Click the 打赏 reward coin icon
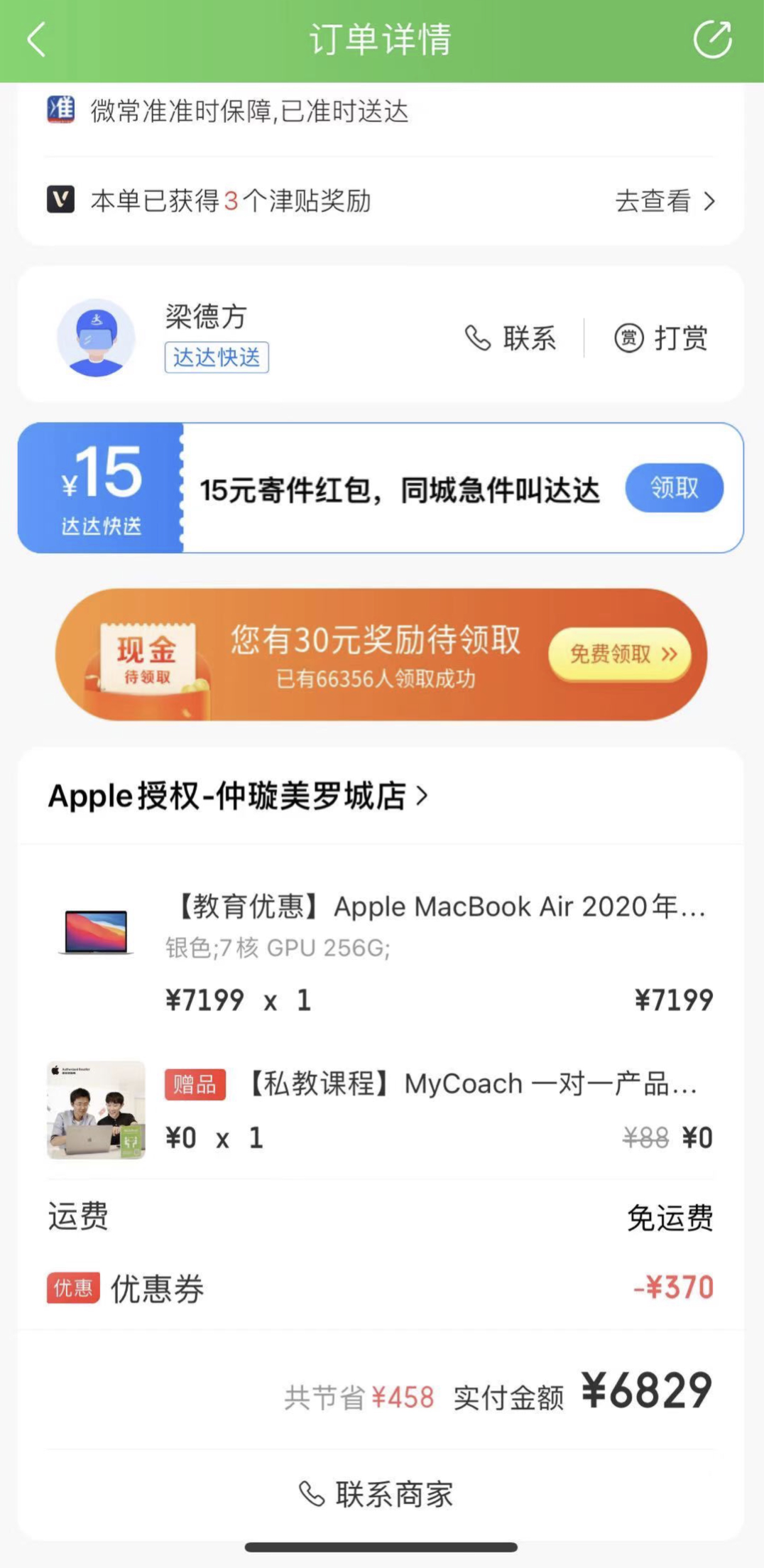Viewport: 764px width, 1568px height. [631, 339]
